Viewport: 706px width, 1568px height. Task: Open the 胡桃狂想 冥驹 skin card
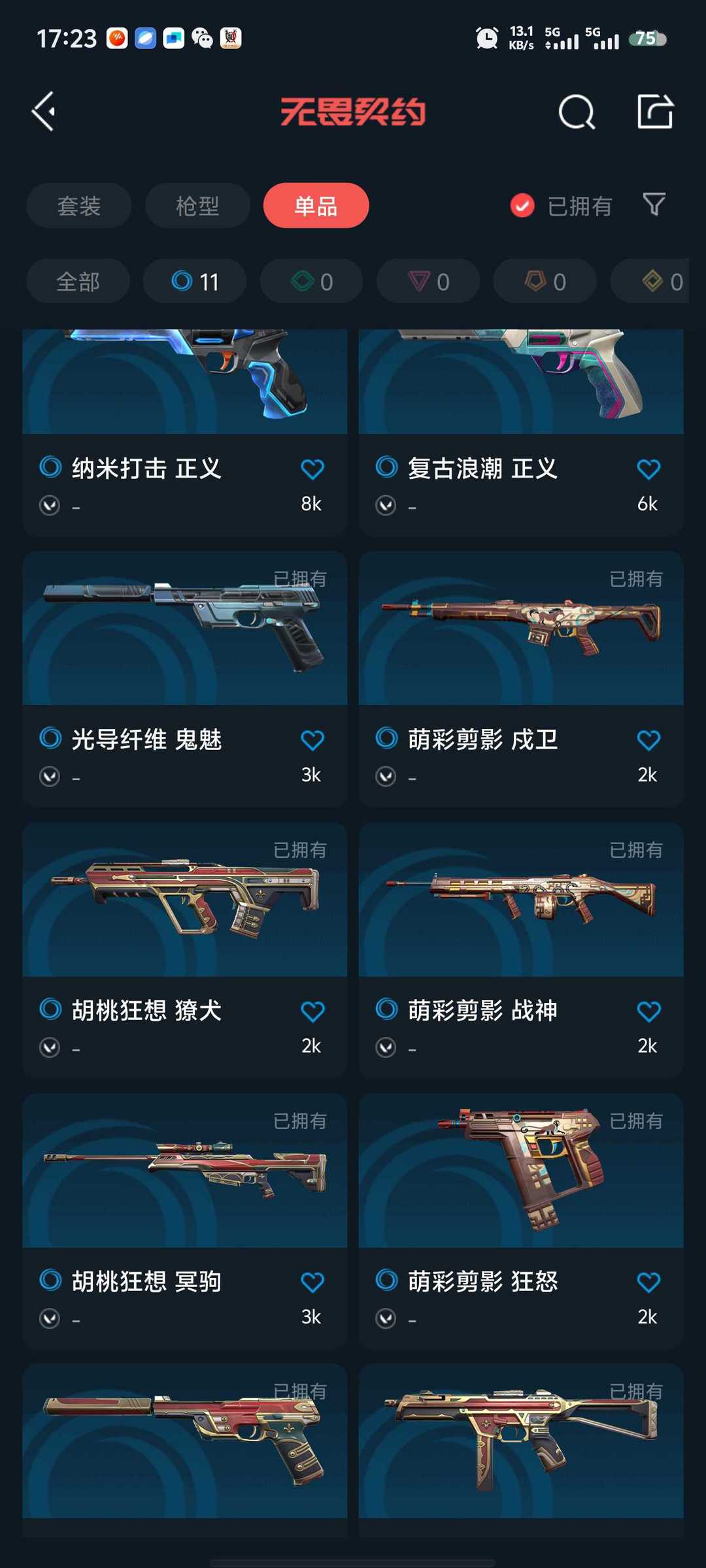[x=185, y=1221]
